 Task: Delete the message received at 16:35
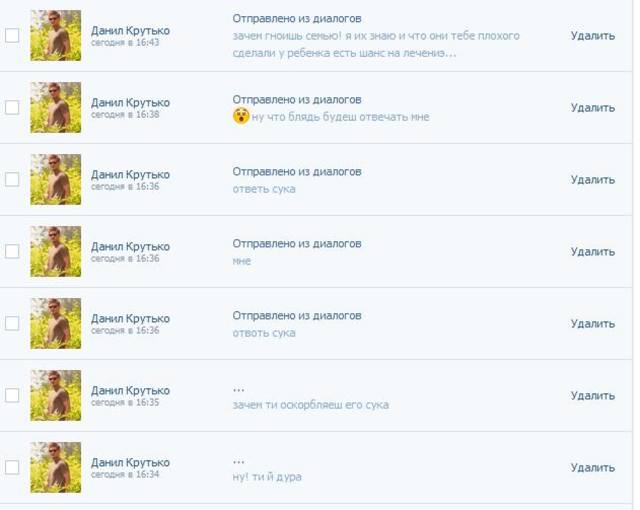(592, 396)
